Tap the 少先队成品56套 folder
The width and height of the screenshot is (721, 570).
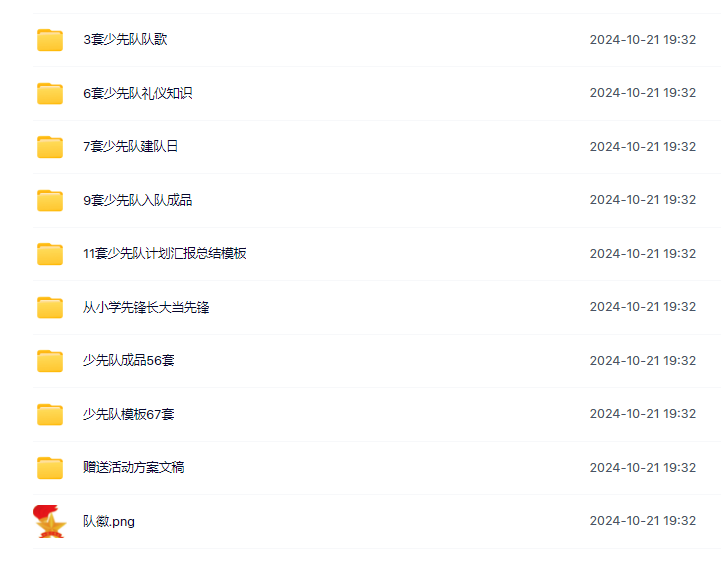(x=128, y=360)
